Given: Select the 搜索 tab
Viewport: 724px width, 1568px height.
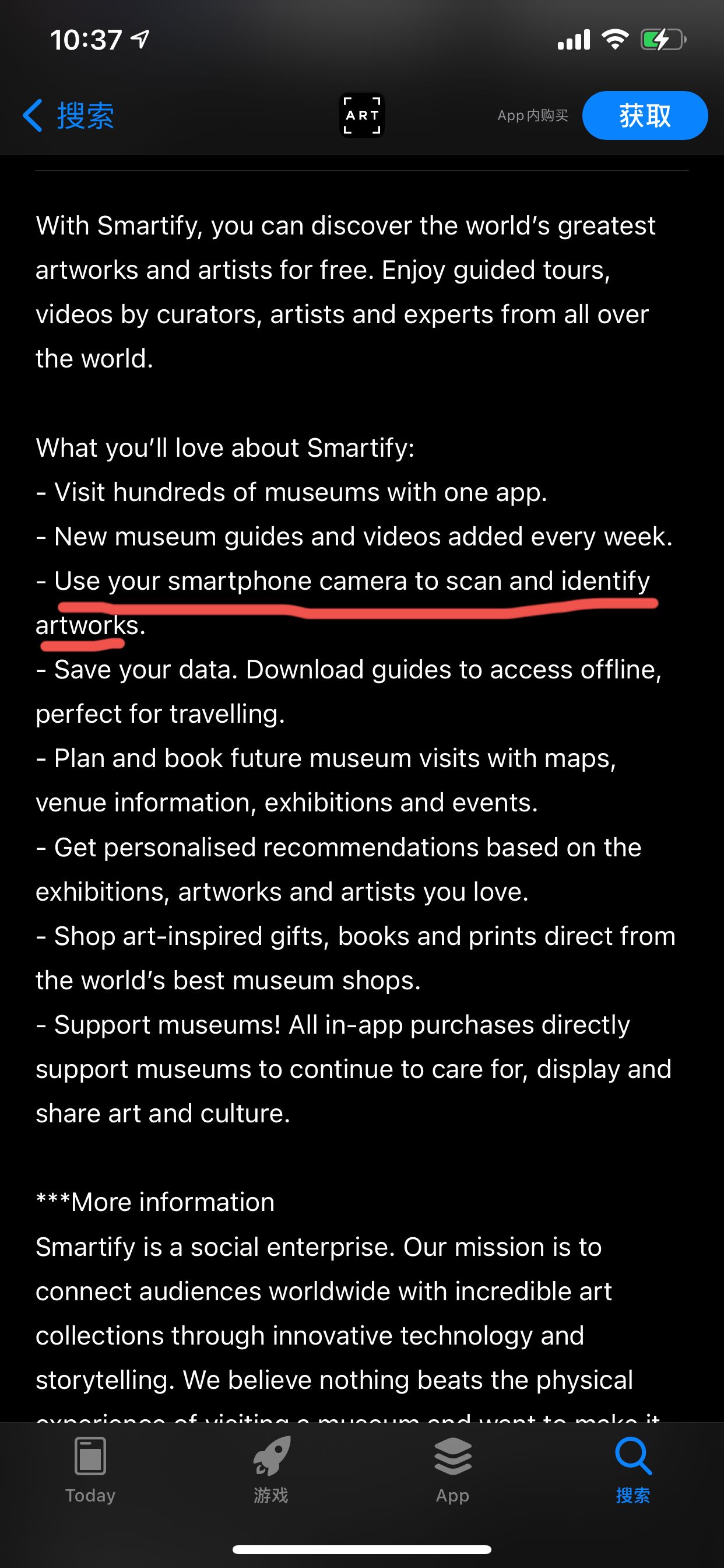Looking at the screenshot, I should click(x=632, y=1470).
